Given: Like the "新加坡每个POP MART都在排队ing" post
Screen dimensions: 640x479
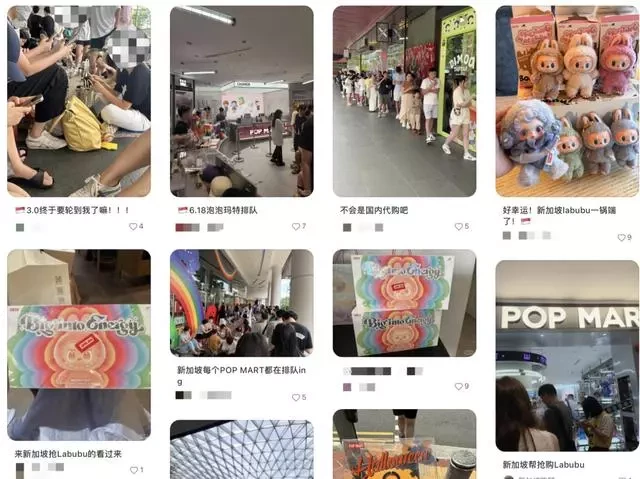Looking at the screenshot, I should click(296, 397).
